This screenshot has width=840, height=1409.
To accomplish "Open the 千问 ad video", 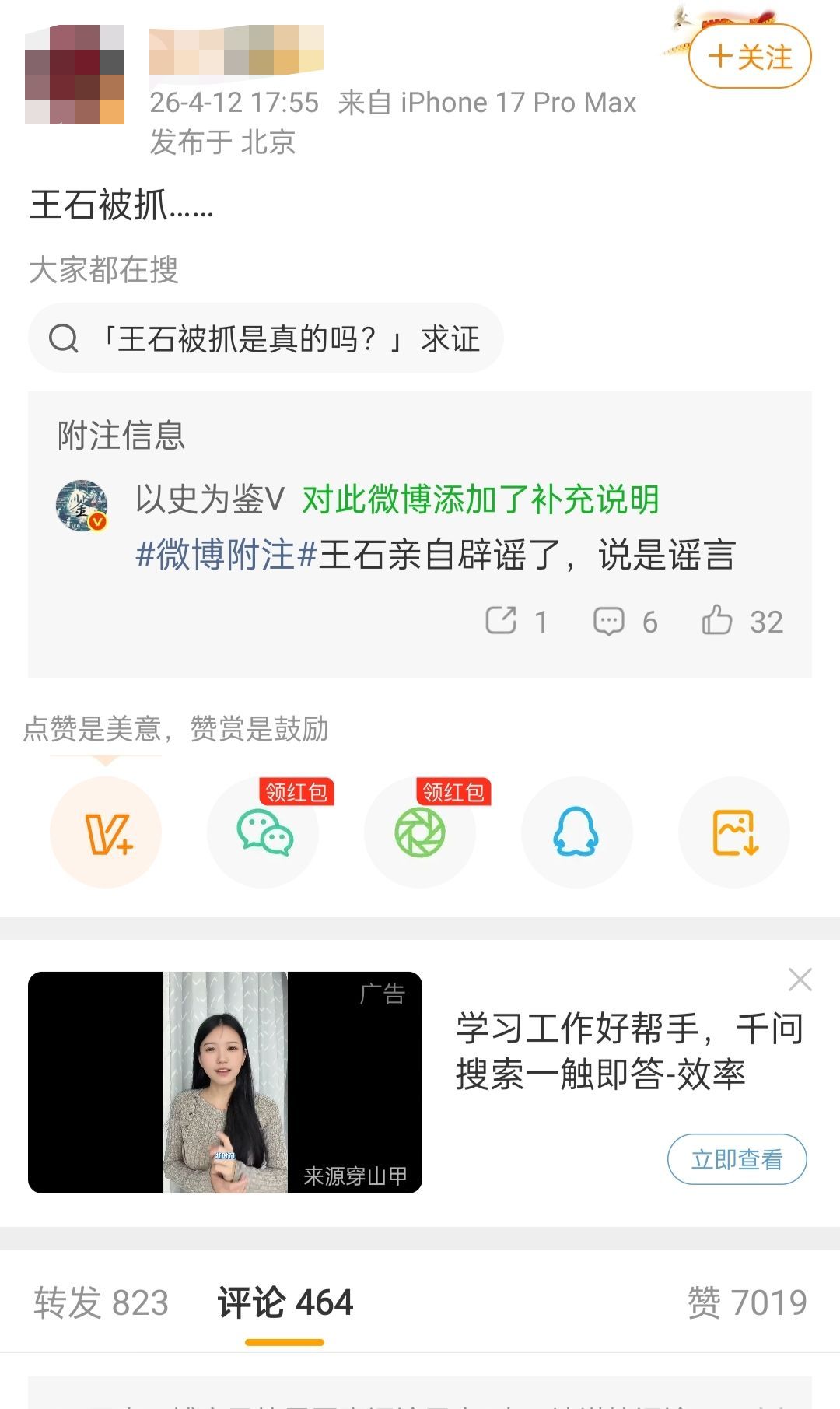I will click(x=225, y=1082).
